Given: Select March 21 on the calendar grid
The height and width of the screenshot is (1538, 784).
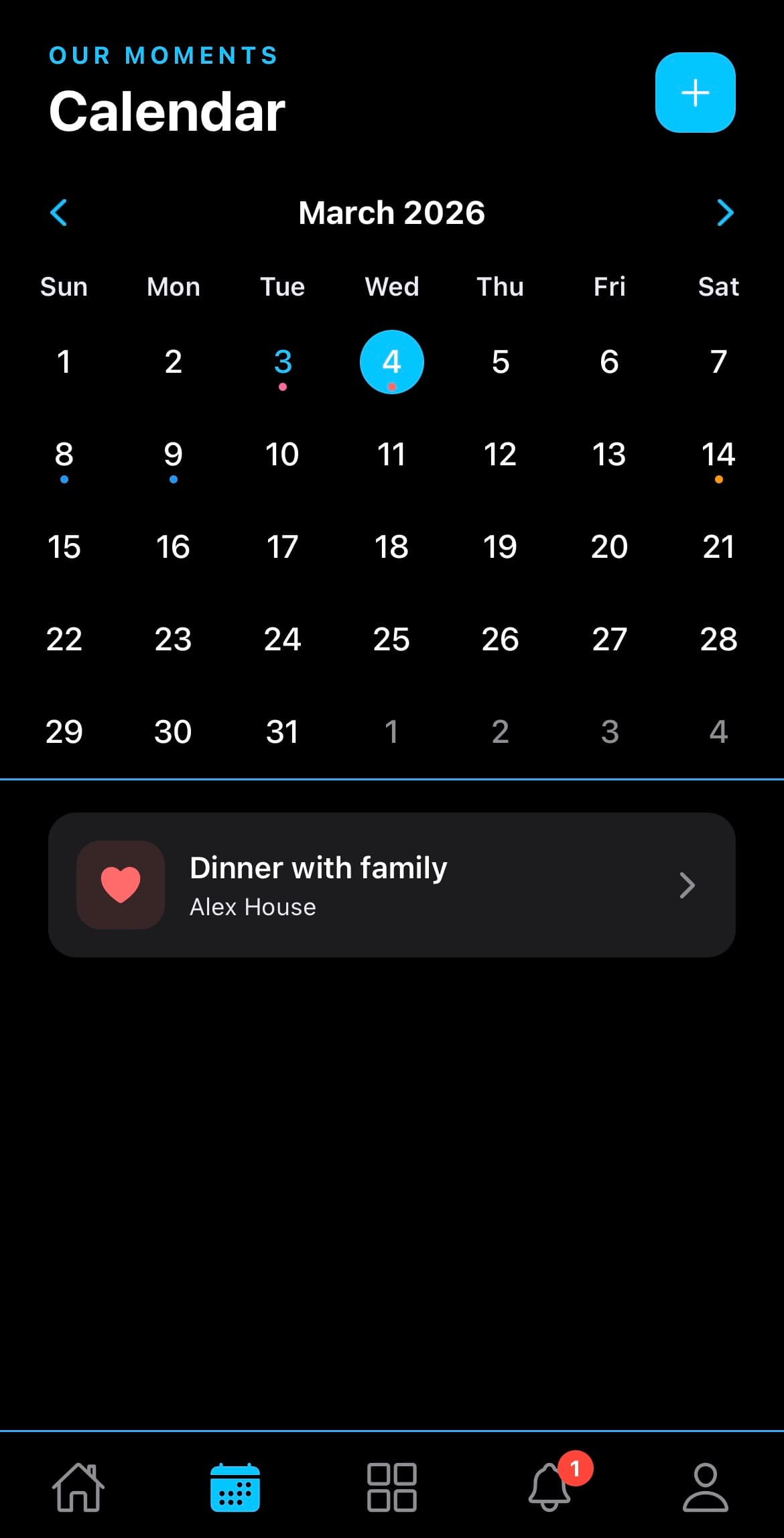Looking at the screenshot, I should click(x=718, y=546).
